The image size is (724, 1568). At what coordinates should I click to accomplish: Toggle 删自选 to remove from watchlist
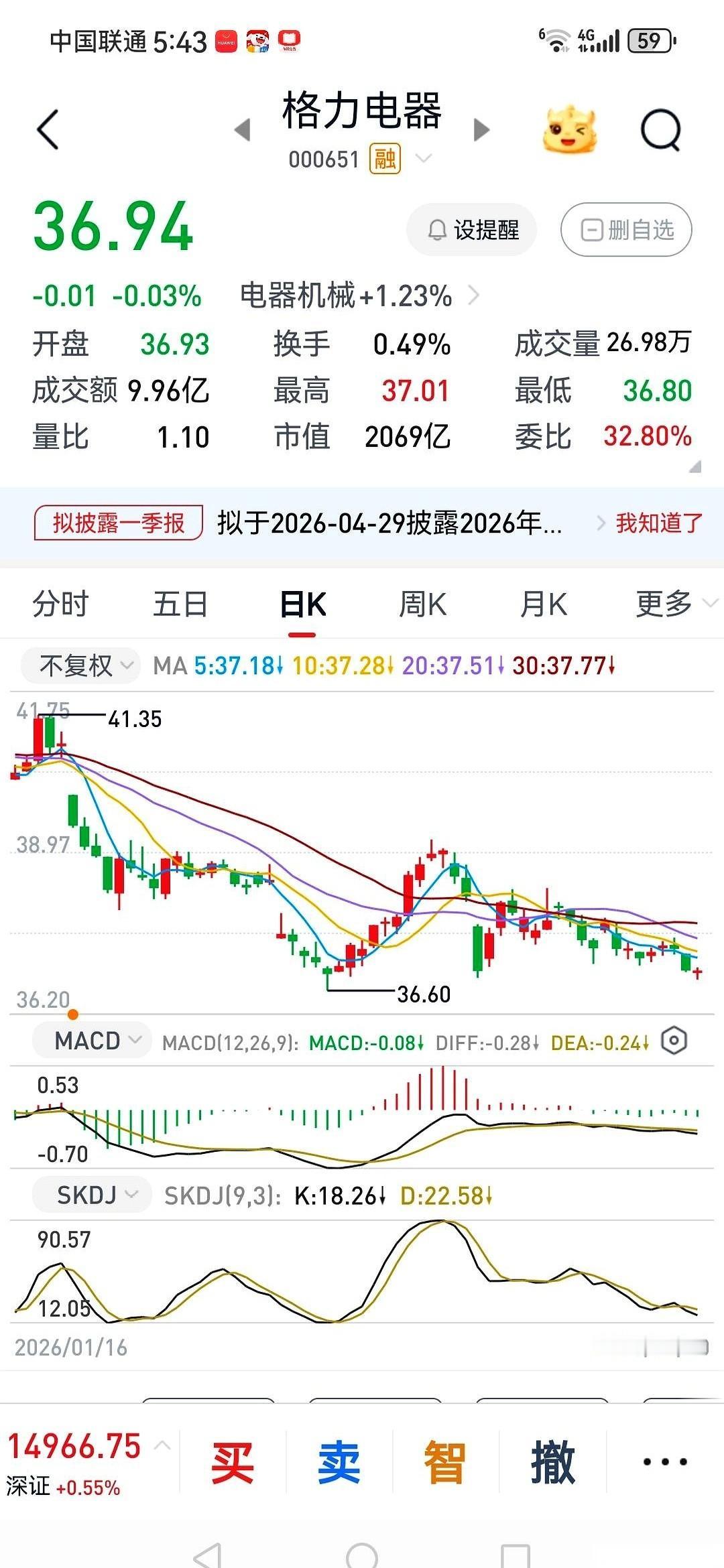coord(625,229)
